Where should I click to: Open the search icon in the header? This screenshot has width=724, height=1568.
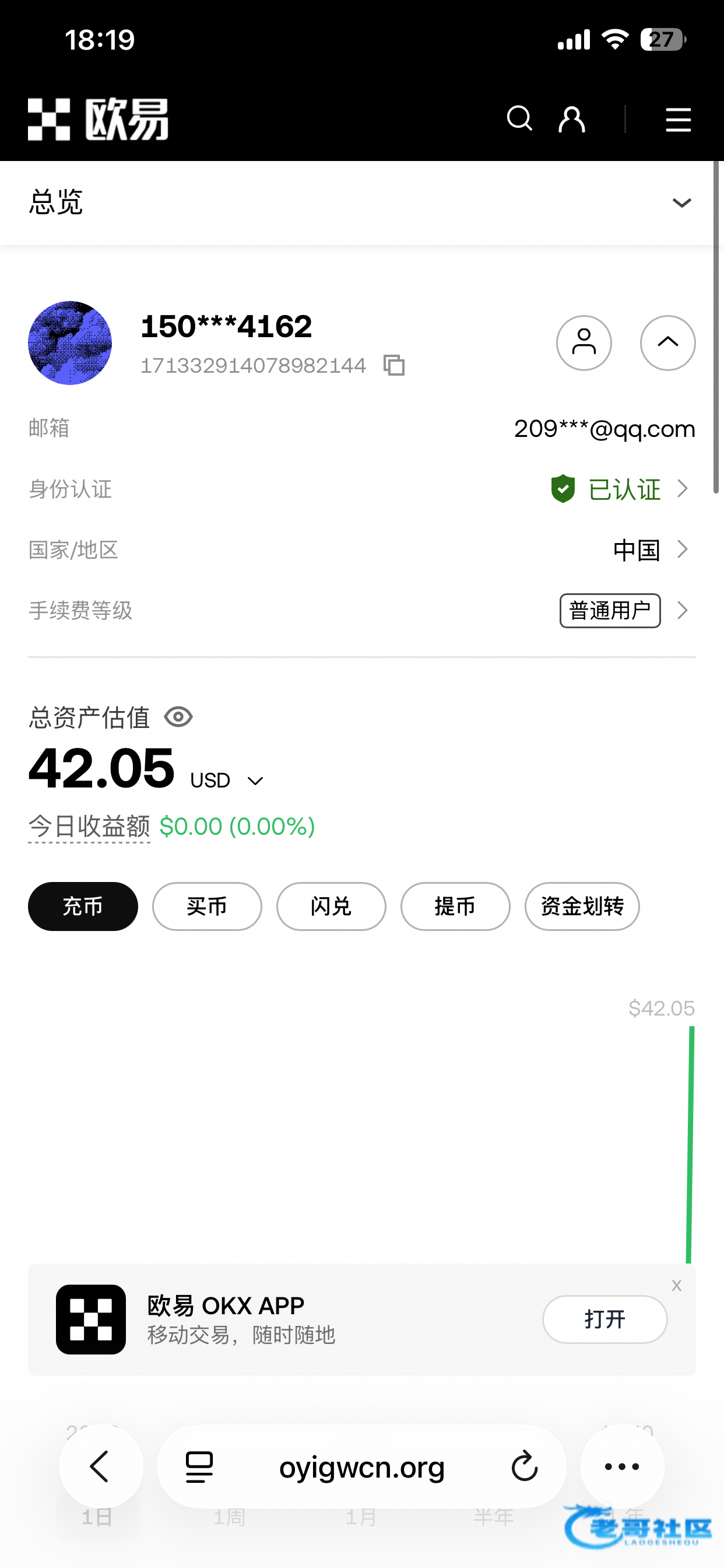click(519, 118)
